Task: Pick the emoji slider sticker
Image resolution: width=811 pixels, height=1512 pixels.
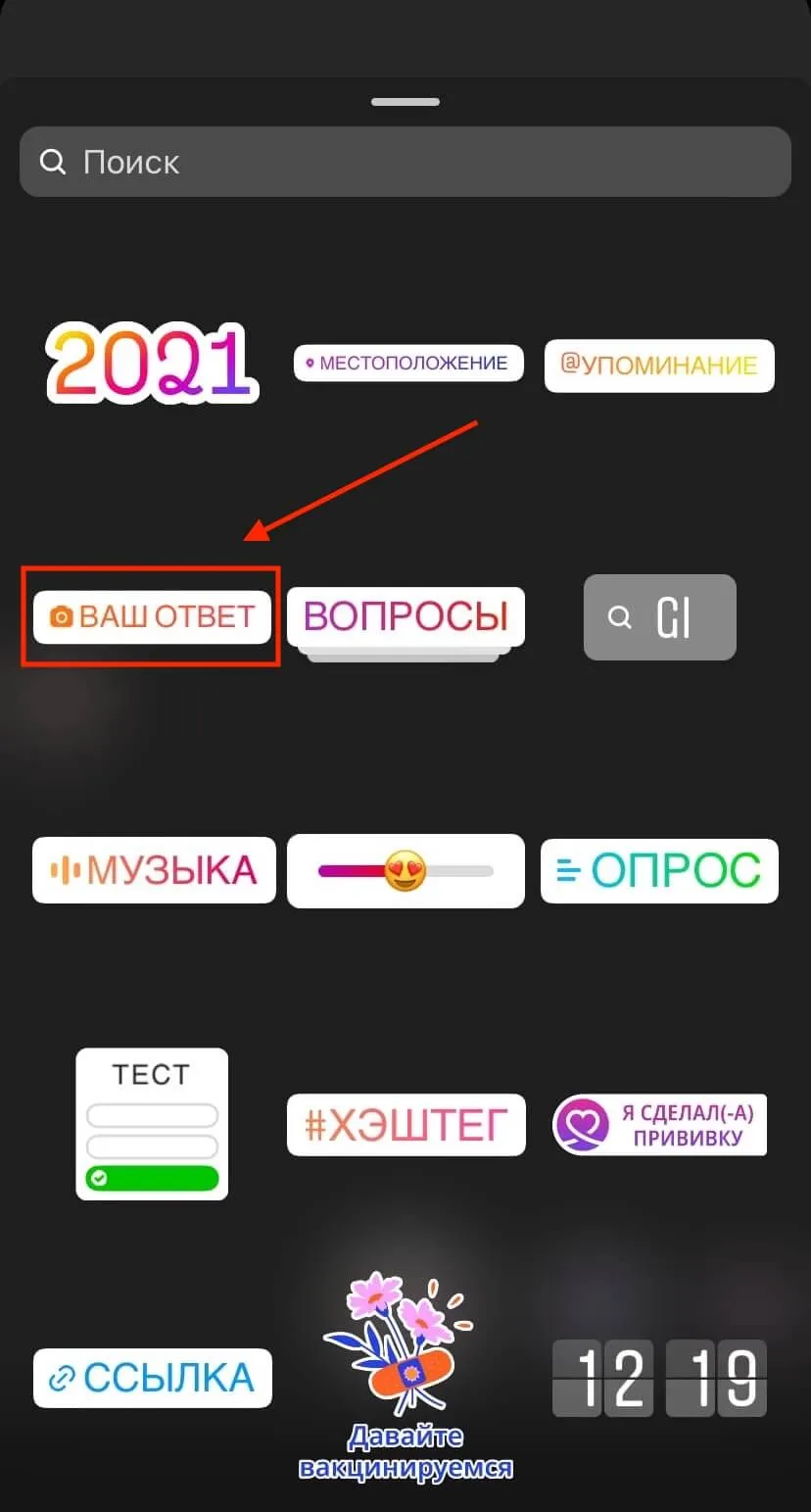Action: pos(405,870)
